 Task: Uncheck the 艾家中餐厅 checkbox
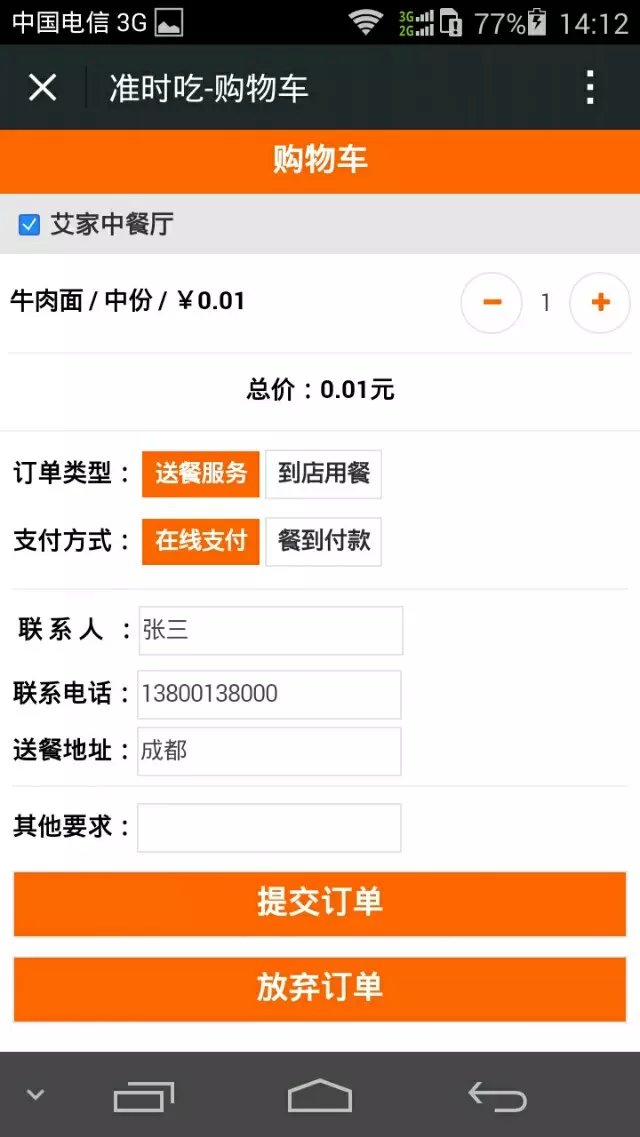pos(29,225)
